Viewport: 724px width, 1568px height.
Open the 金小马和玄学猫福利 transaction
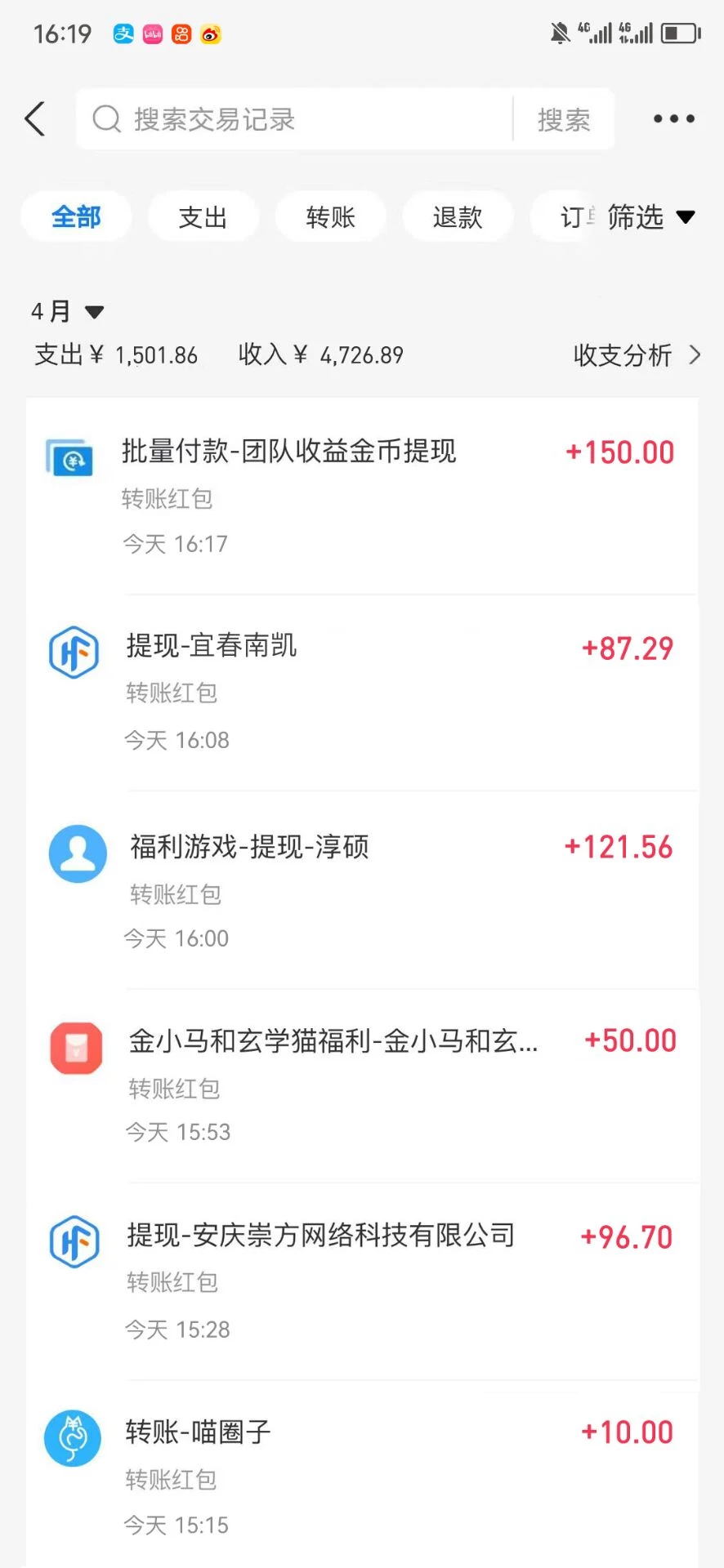tap(361, 1085)
